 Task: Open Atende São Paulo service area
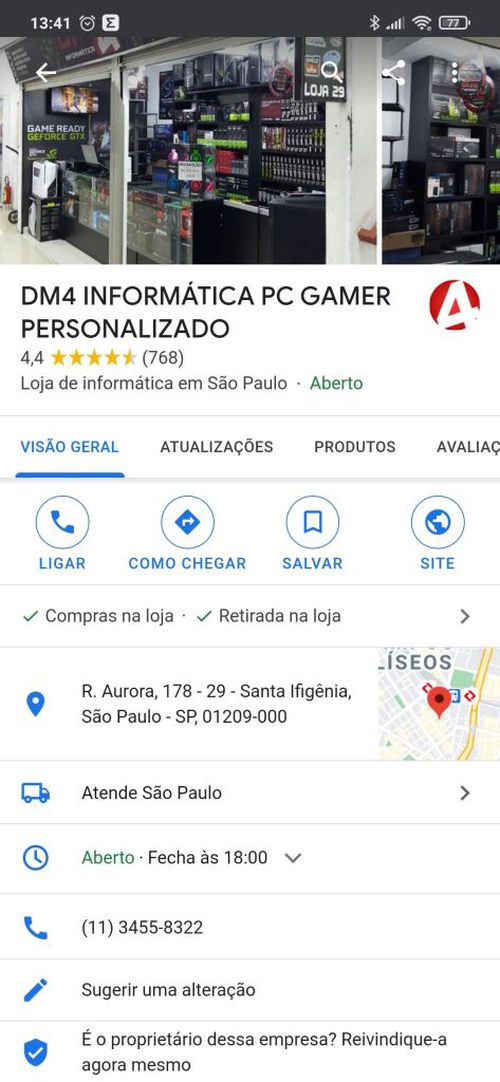click(250, 793)
